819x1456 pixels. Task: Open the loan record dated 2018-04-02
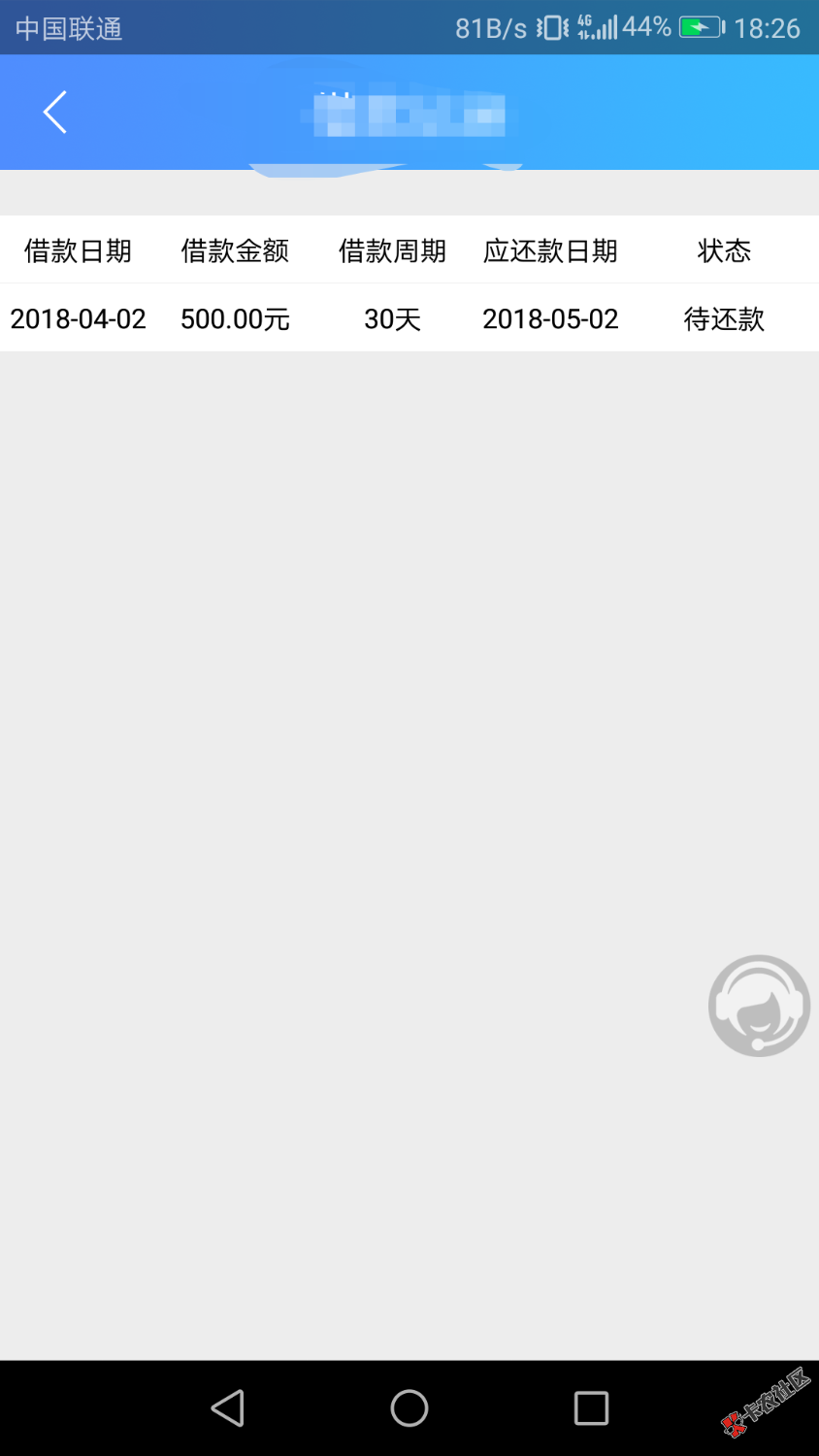(408, 318)
